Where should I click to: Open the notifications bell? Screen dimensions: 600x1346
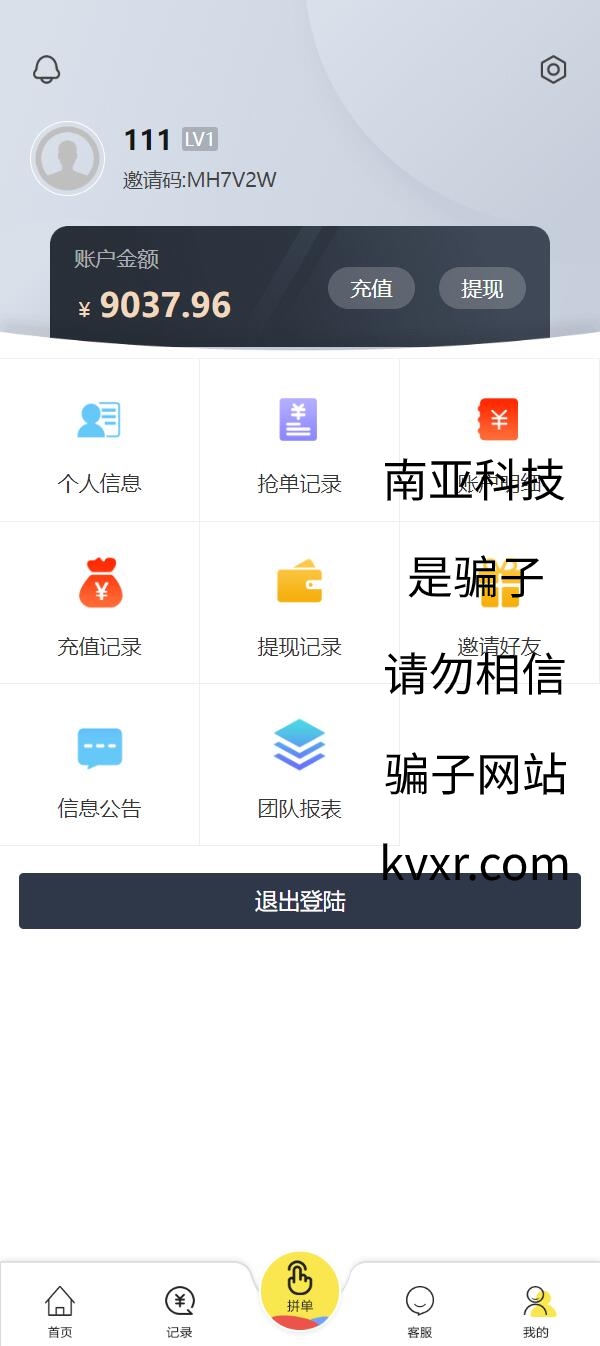47,69
